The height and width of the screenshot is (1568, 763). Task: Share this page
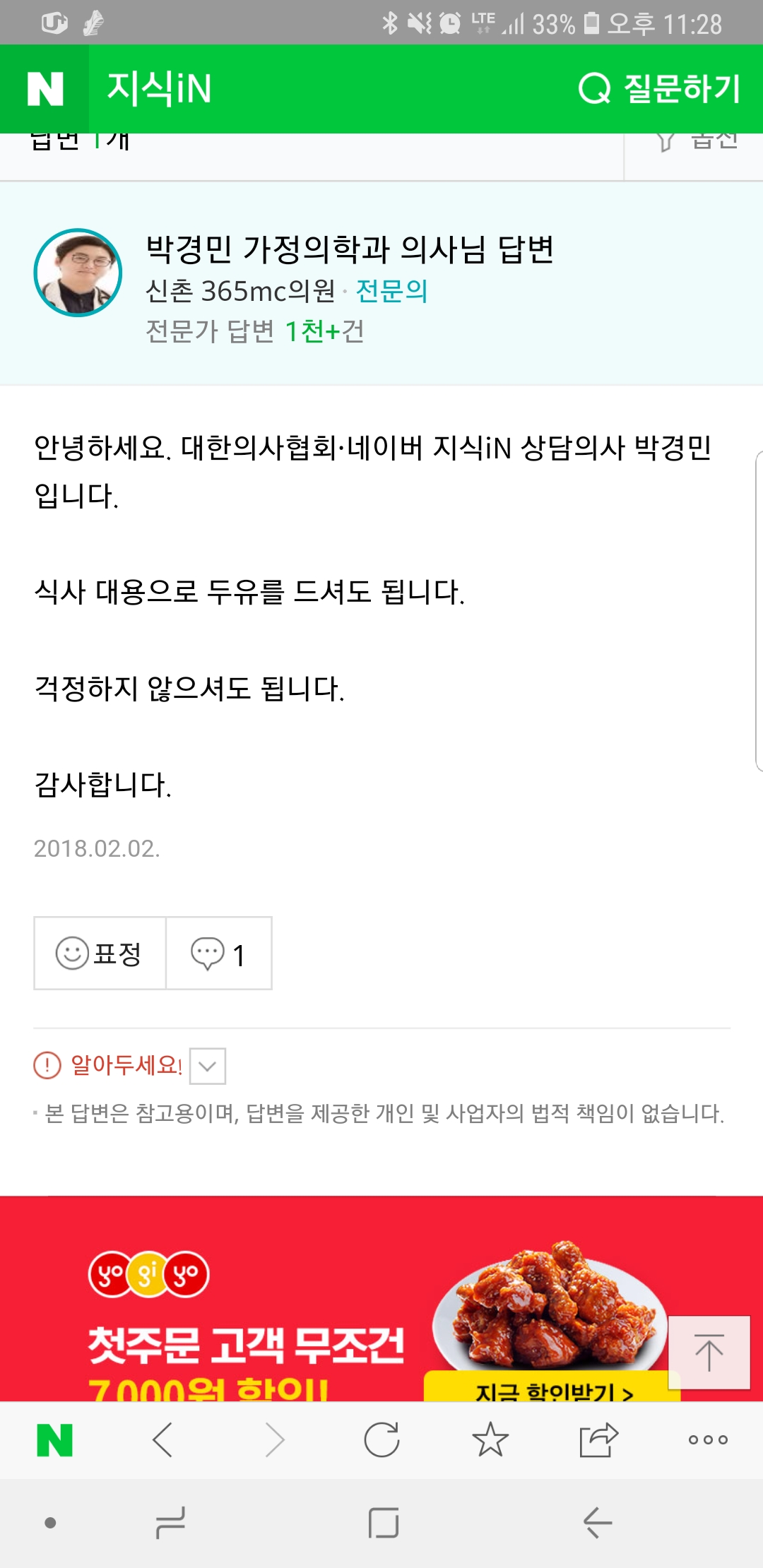[598, 1440]
